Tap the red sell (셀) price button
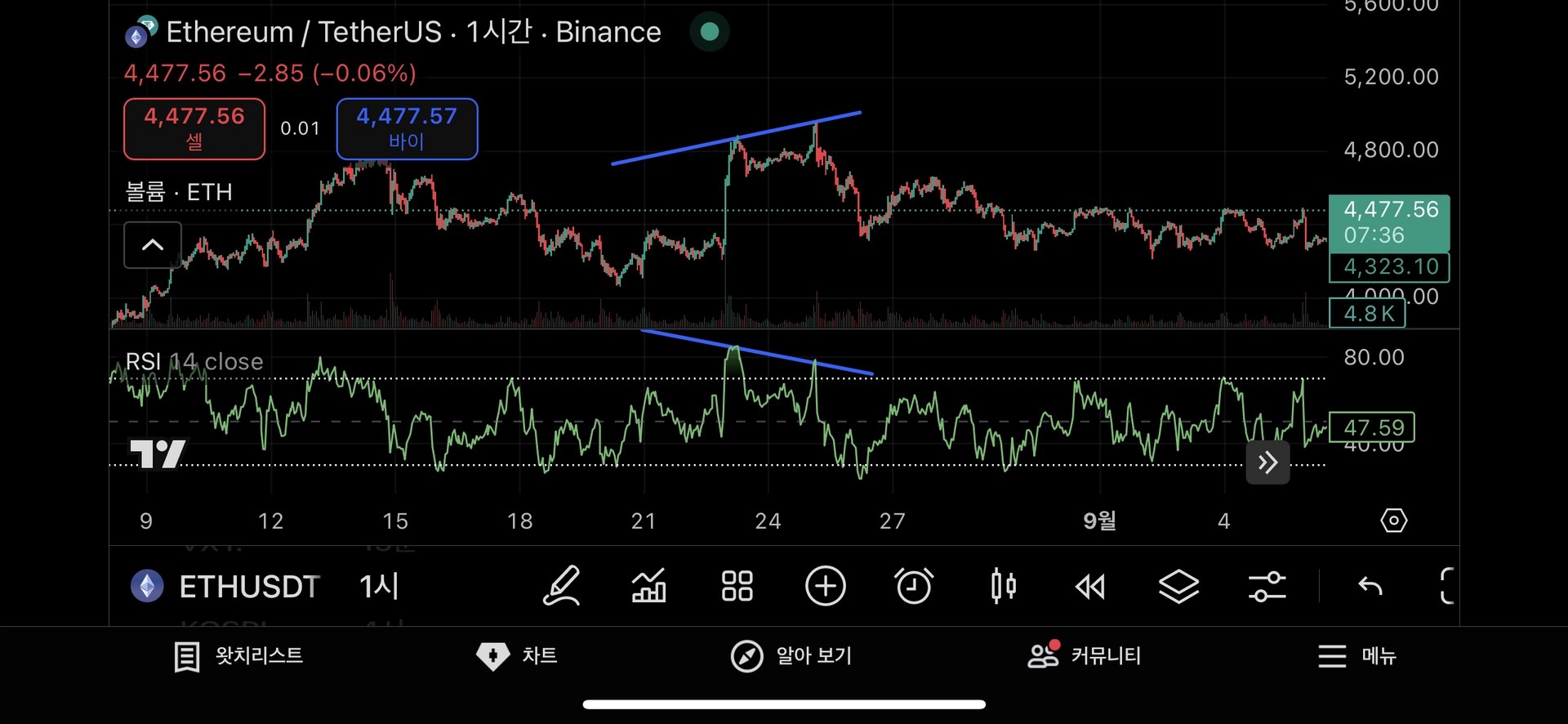The image size is (1568, 724). (194, 128)
